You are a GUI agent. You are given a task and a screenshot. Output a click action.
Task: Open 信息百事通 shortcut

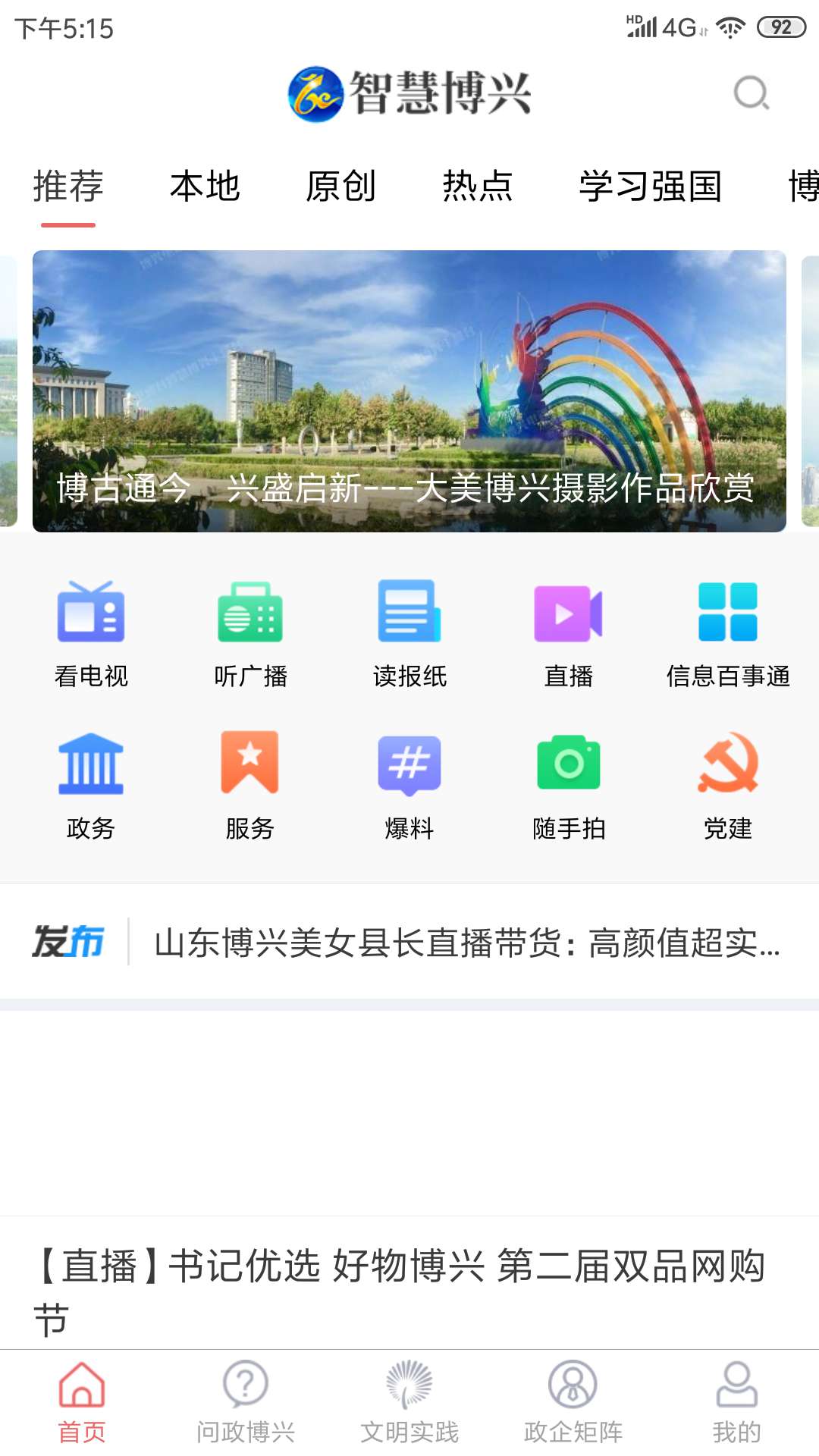pos(728,633)
